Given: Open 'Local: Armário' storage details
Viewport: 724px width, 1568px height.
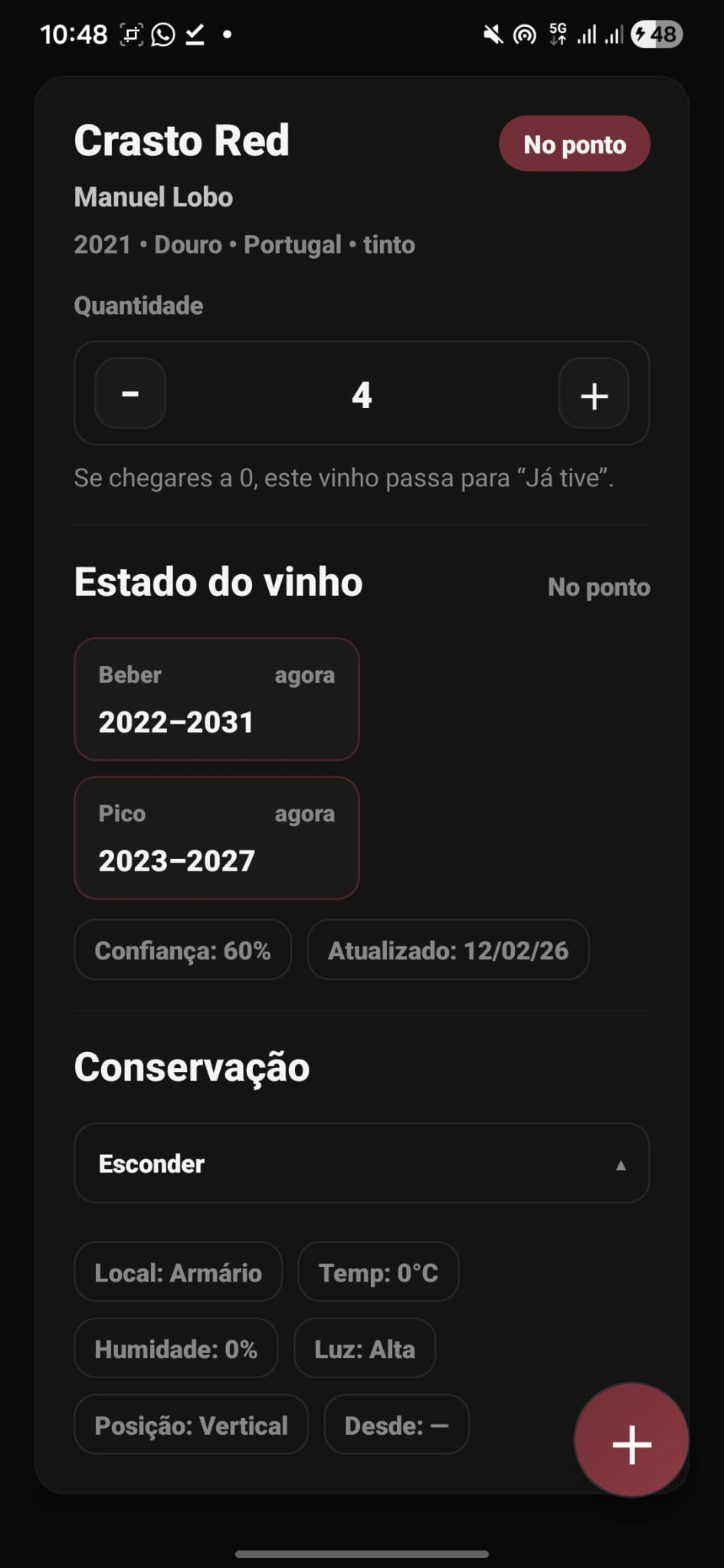Looking at the screenshot, I should (x=178, y=1272).
